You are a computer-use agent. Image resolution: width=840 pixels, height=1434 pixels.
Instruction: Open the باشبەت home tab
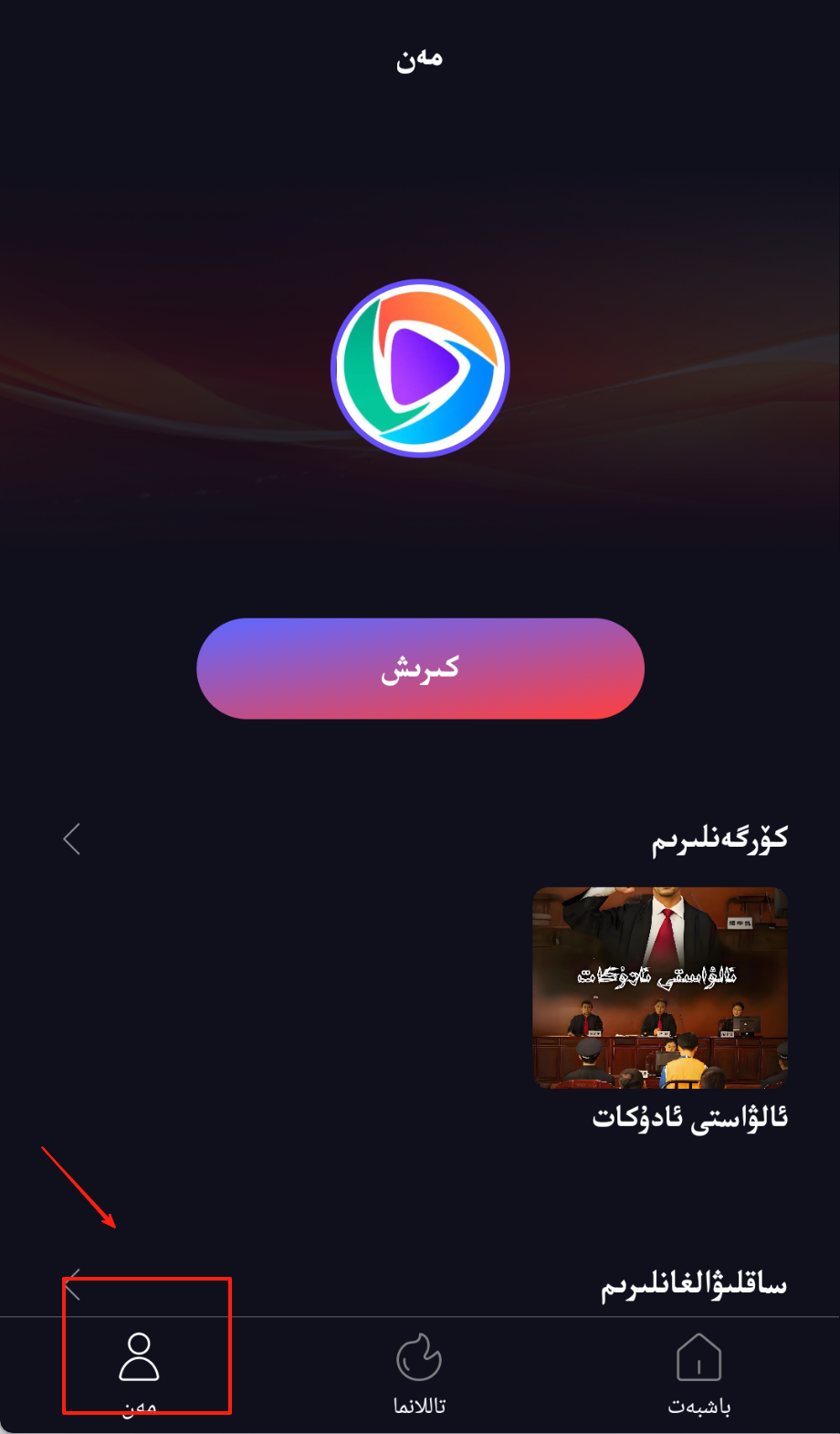coord(698,1372)
